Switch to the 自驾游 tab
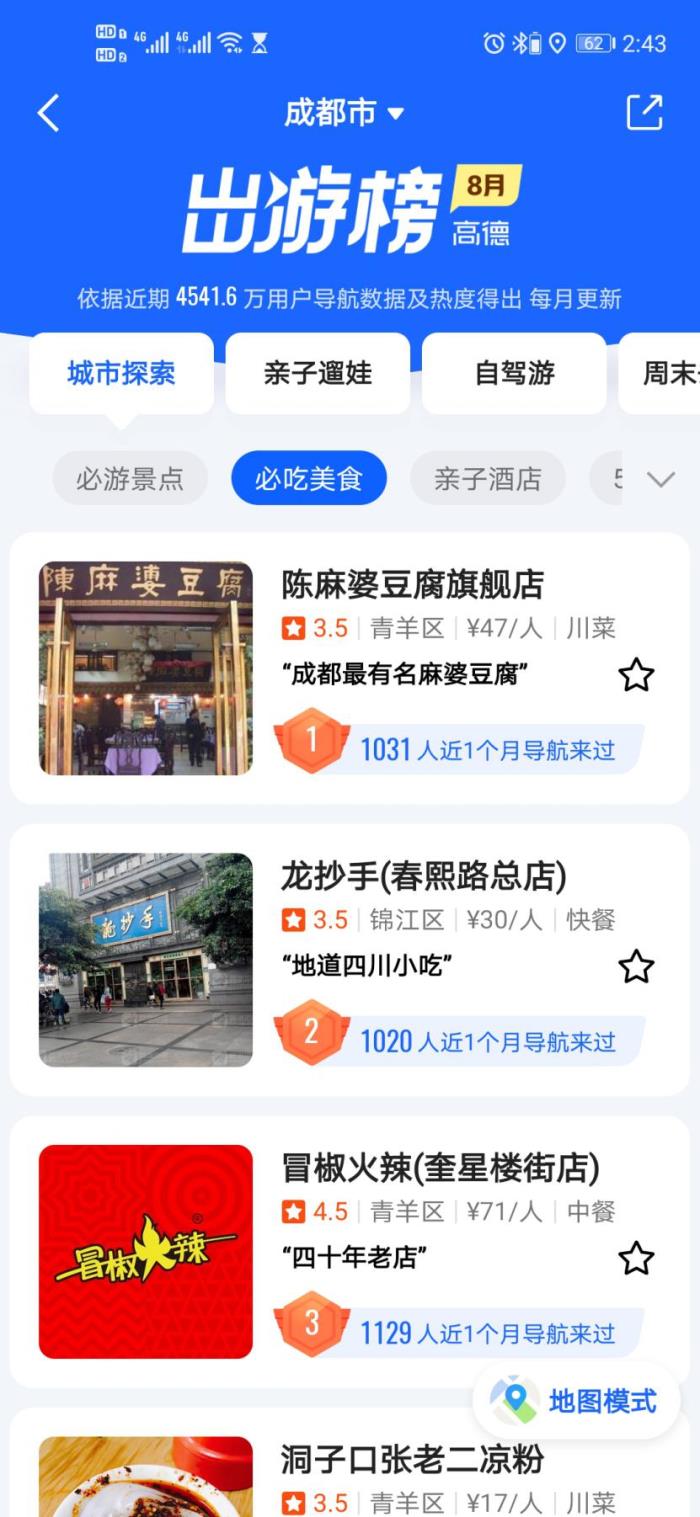700x1517 pixels. [x=514, y=373]
